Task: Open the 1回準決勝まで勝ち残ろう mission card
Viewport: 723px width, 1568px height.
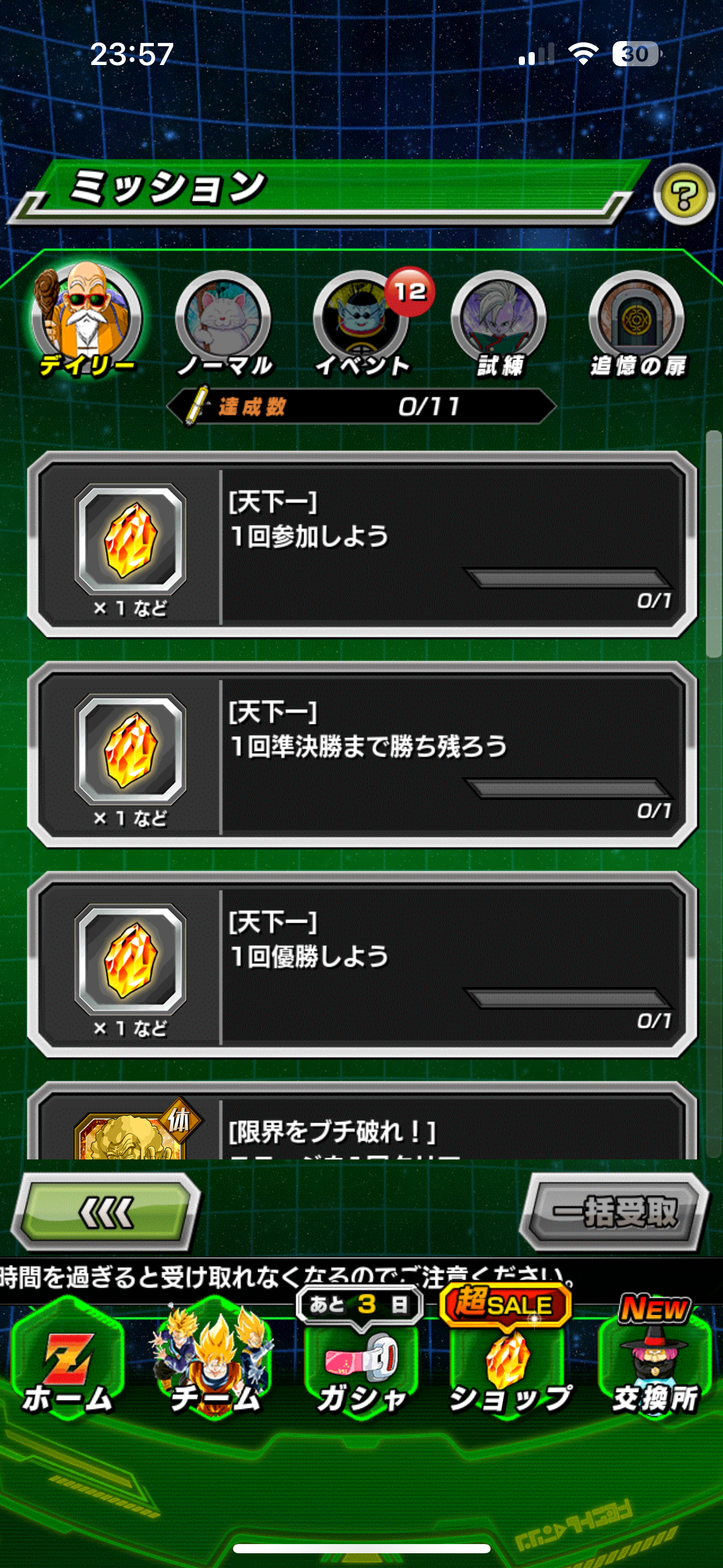Action: point(362,755)
